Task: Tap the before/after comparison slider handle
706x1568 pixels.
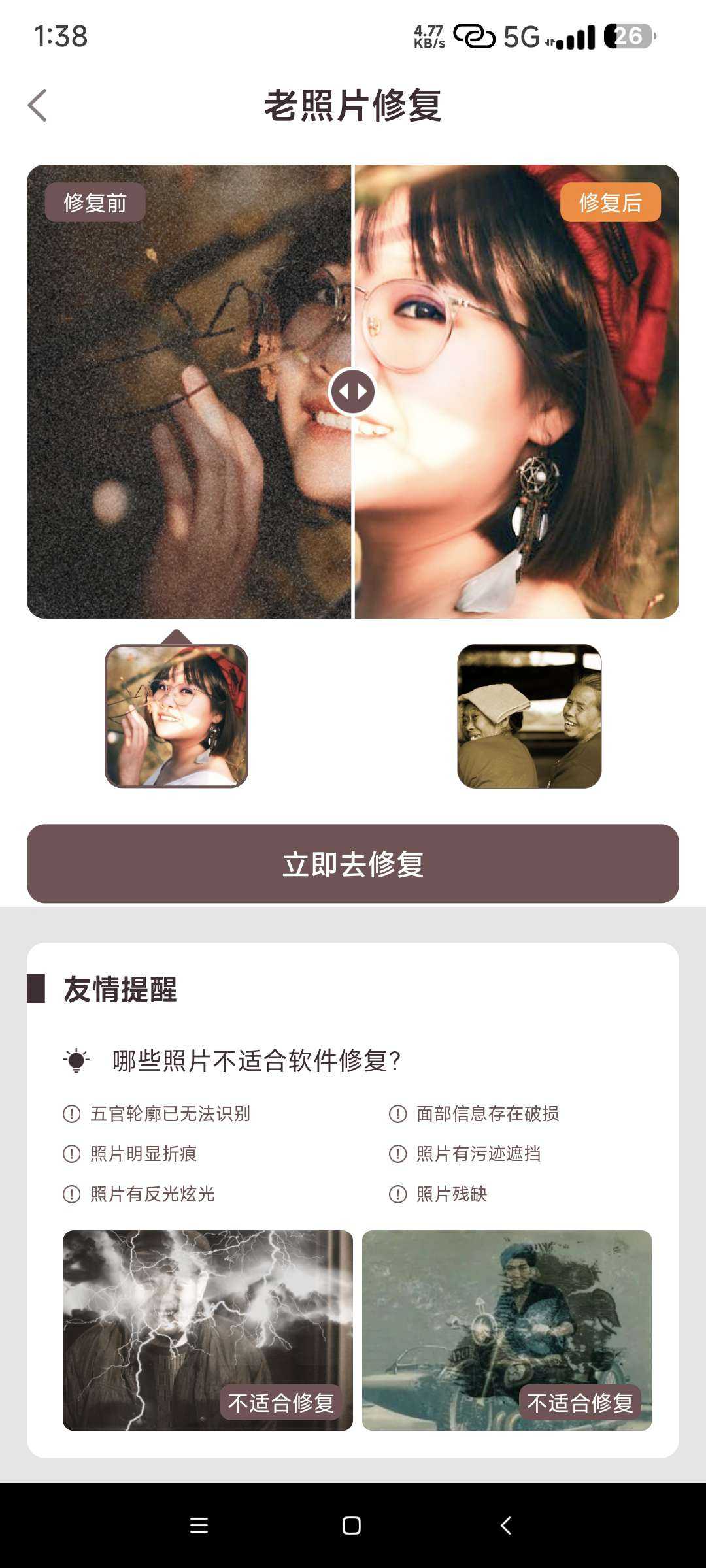Action: (352, 391)
